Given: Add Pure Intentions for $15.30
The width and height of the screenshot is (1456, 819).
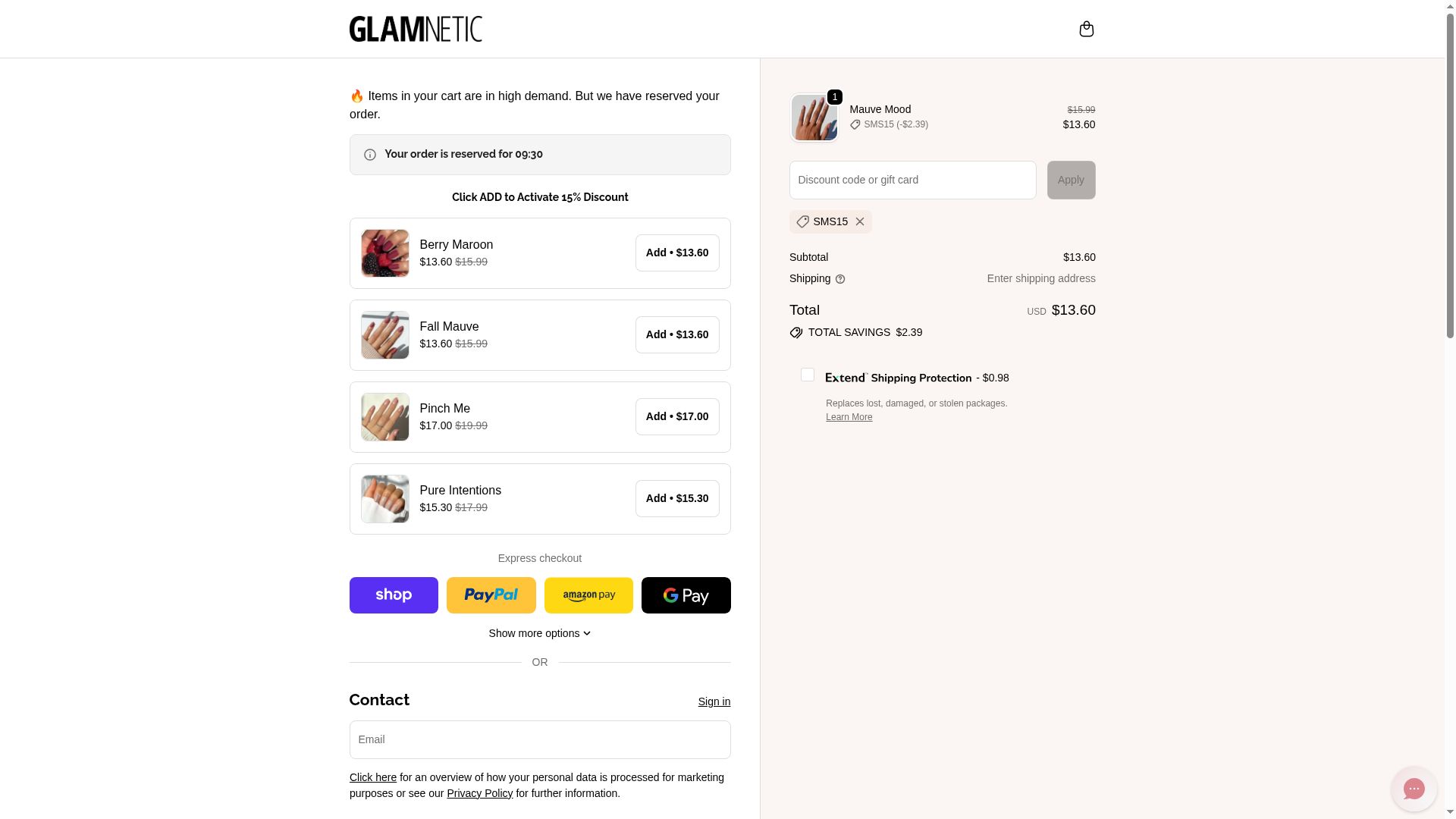Looking at the screenshot, I should [x=676, y=498].
